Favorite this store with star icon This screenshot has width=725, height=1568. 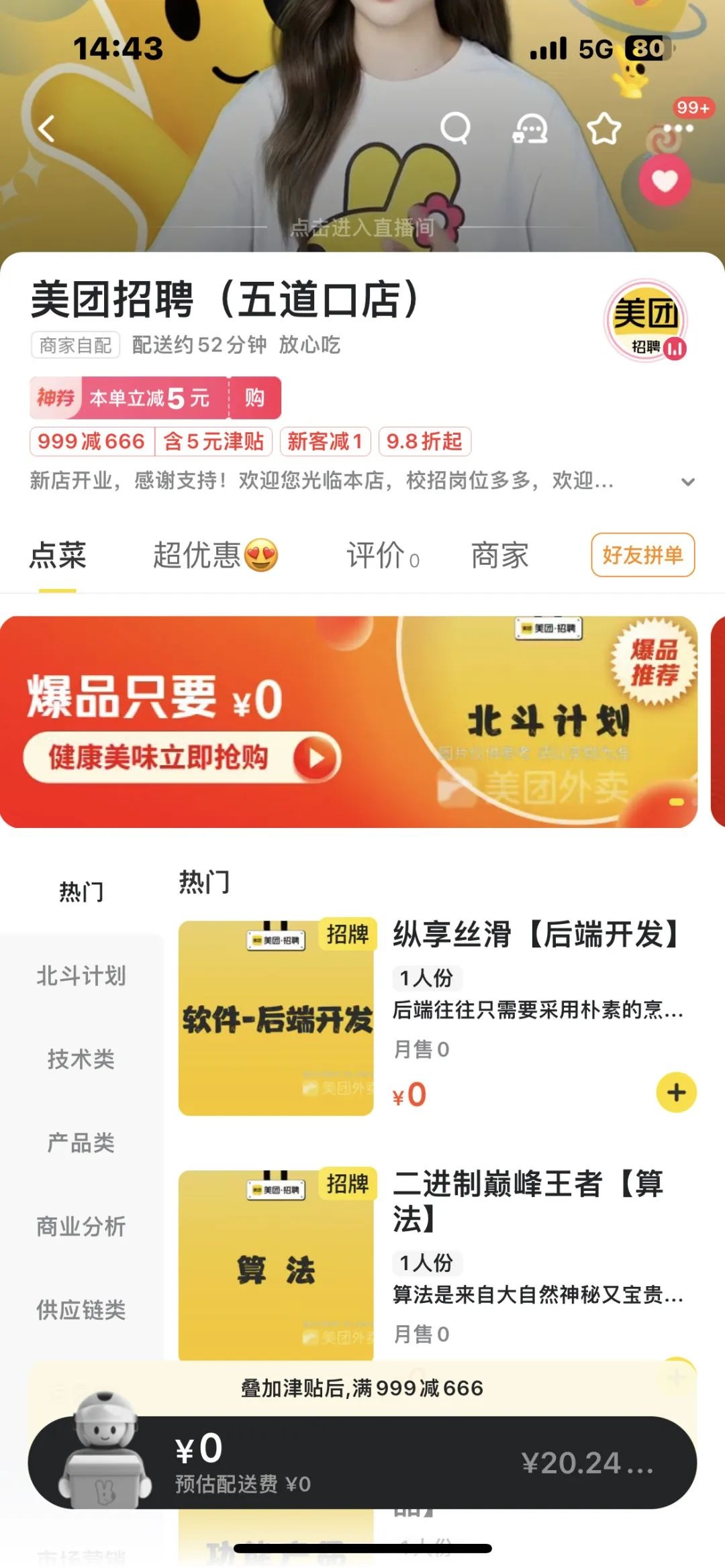pos(603,128)
